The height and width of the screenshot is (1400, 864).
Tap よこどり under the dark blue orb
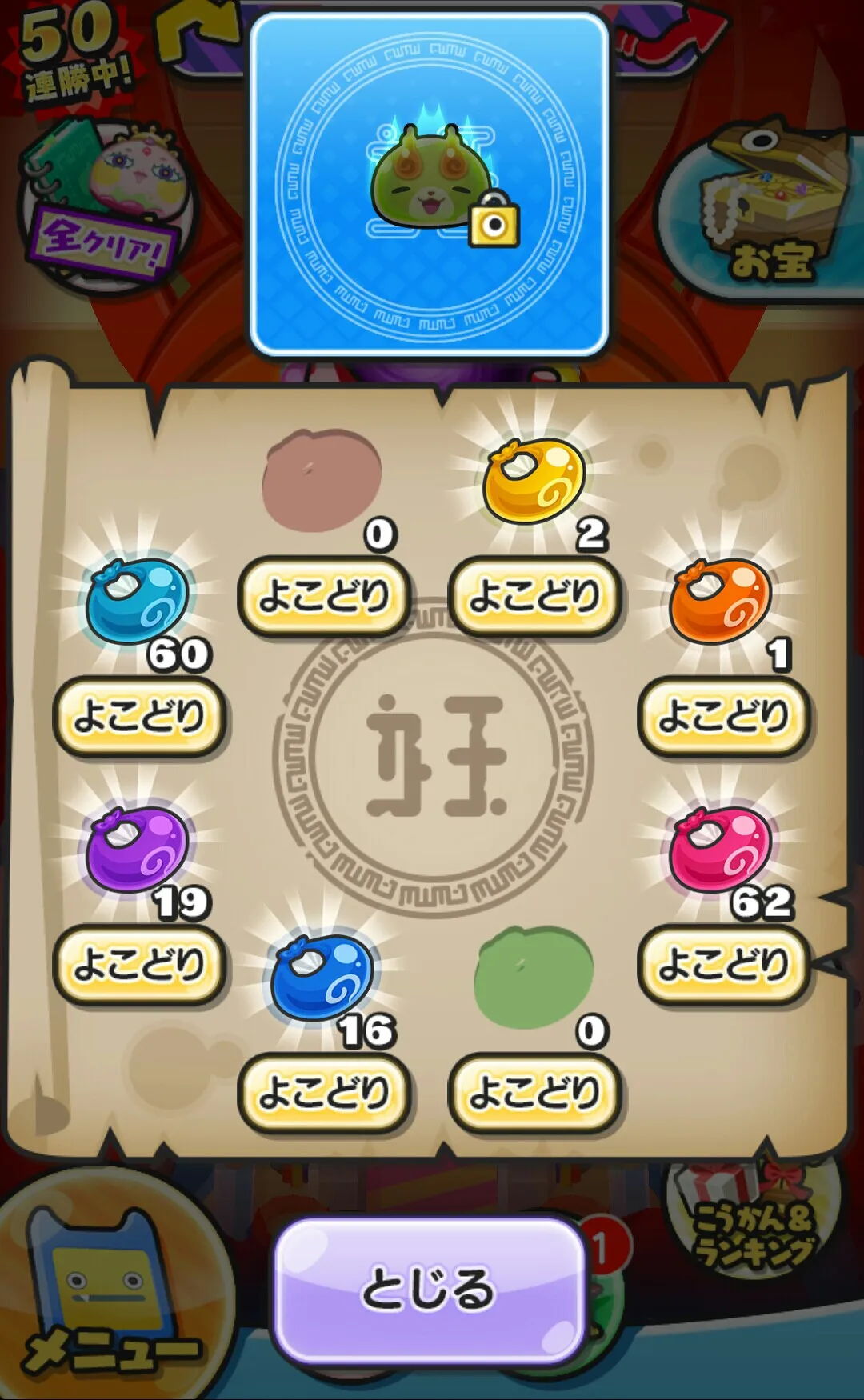(324, 1092)
